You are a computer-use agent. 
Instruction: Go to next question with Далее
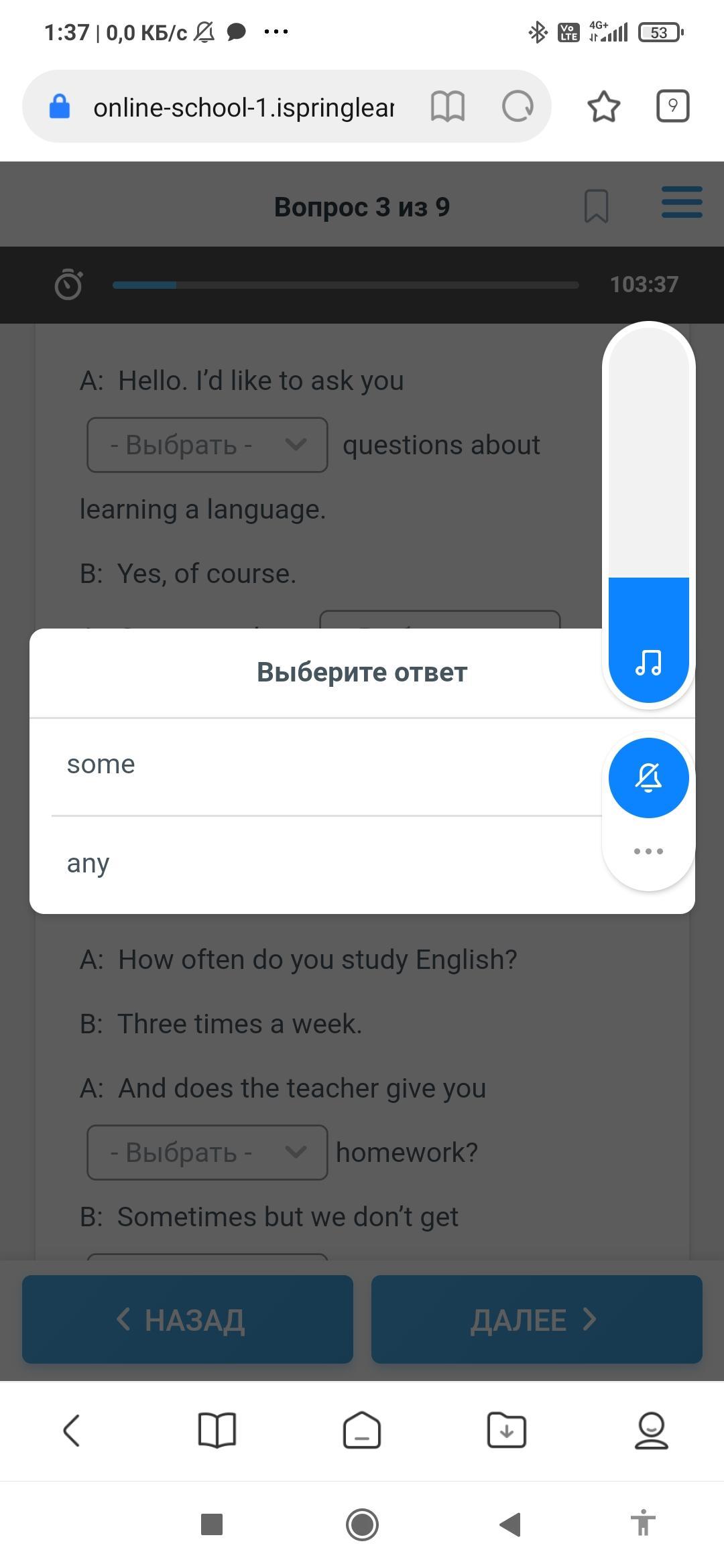tap(536, 1319)
